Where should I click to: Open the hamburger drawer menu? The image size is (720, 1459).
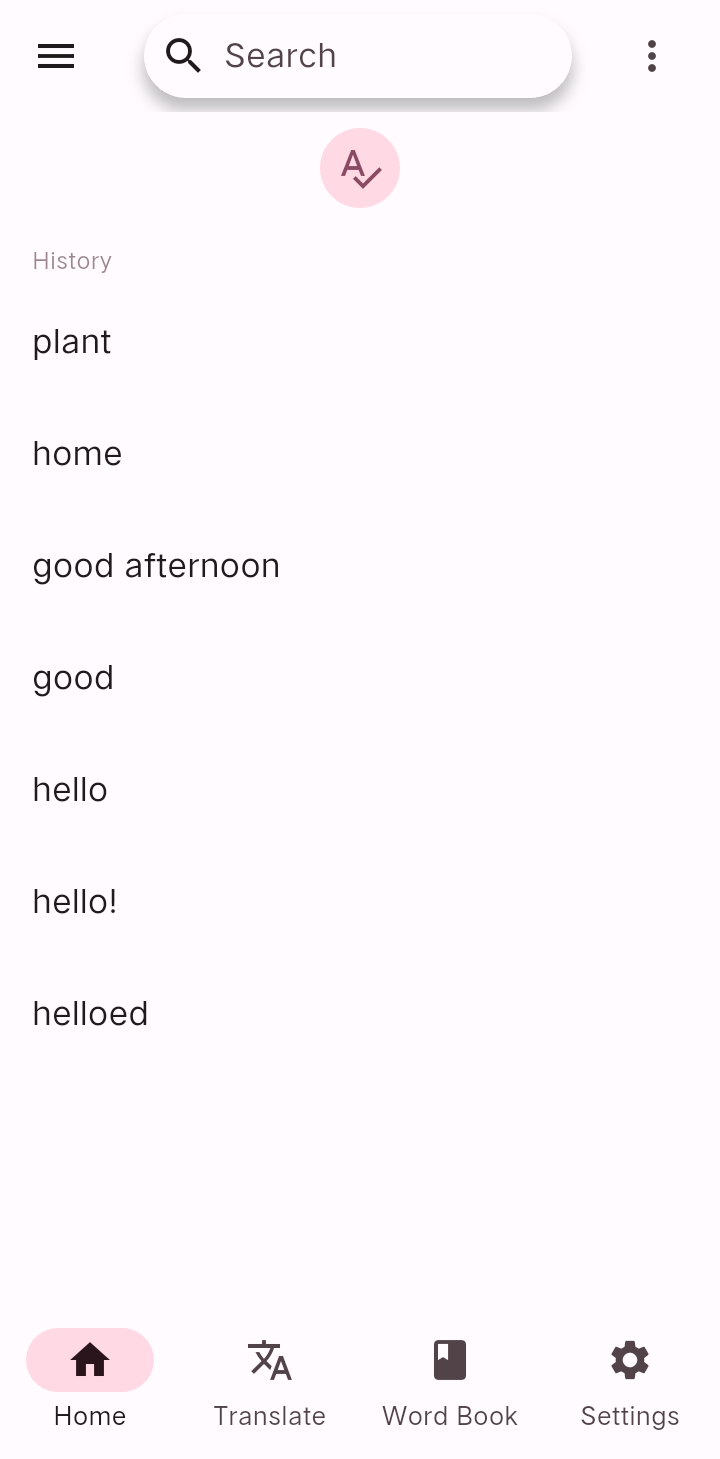click(x=56, y=56)
